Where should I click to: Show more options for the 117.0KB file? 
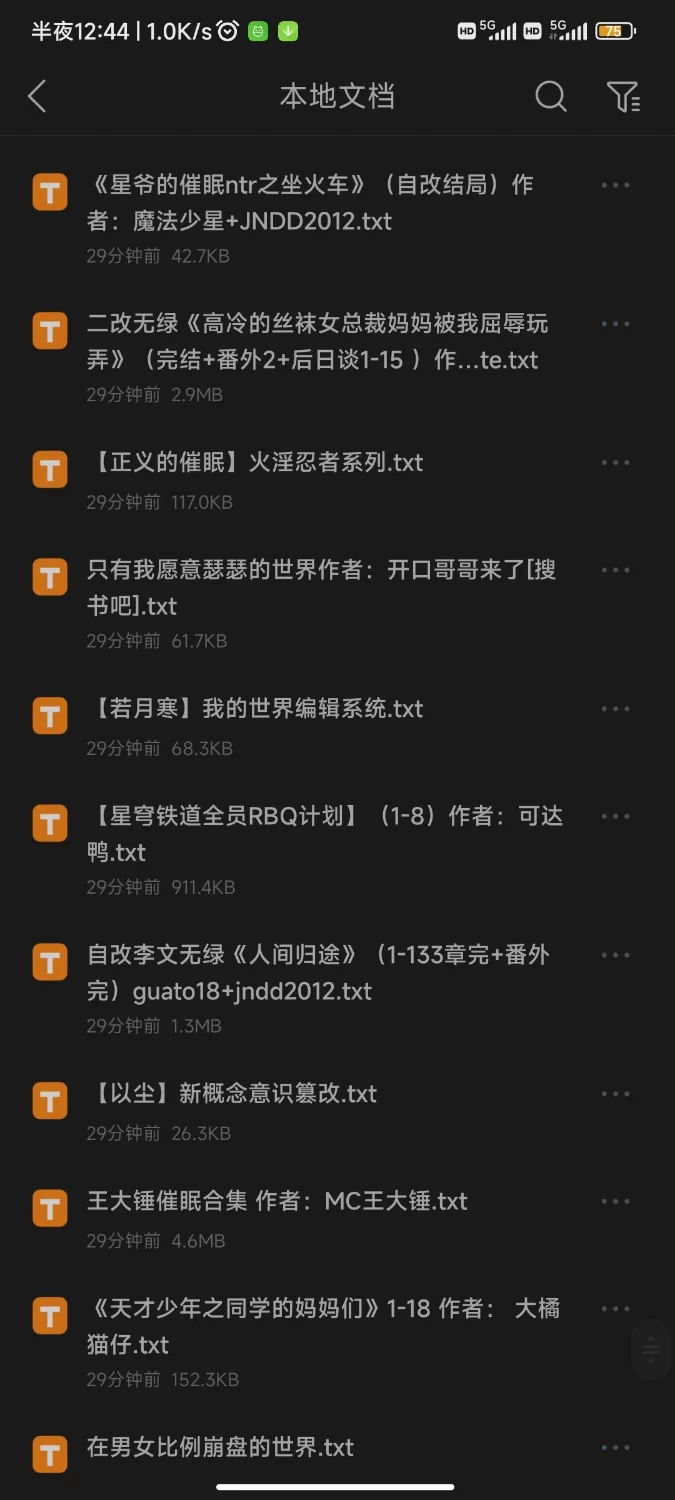click(615, 463)
